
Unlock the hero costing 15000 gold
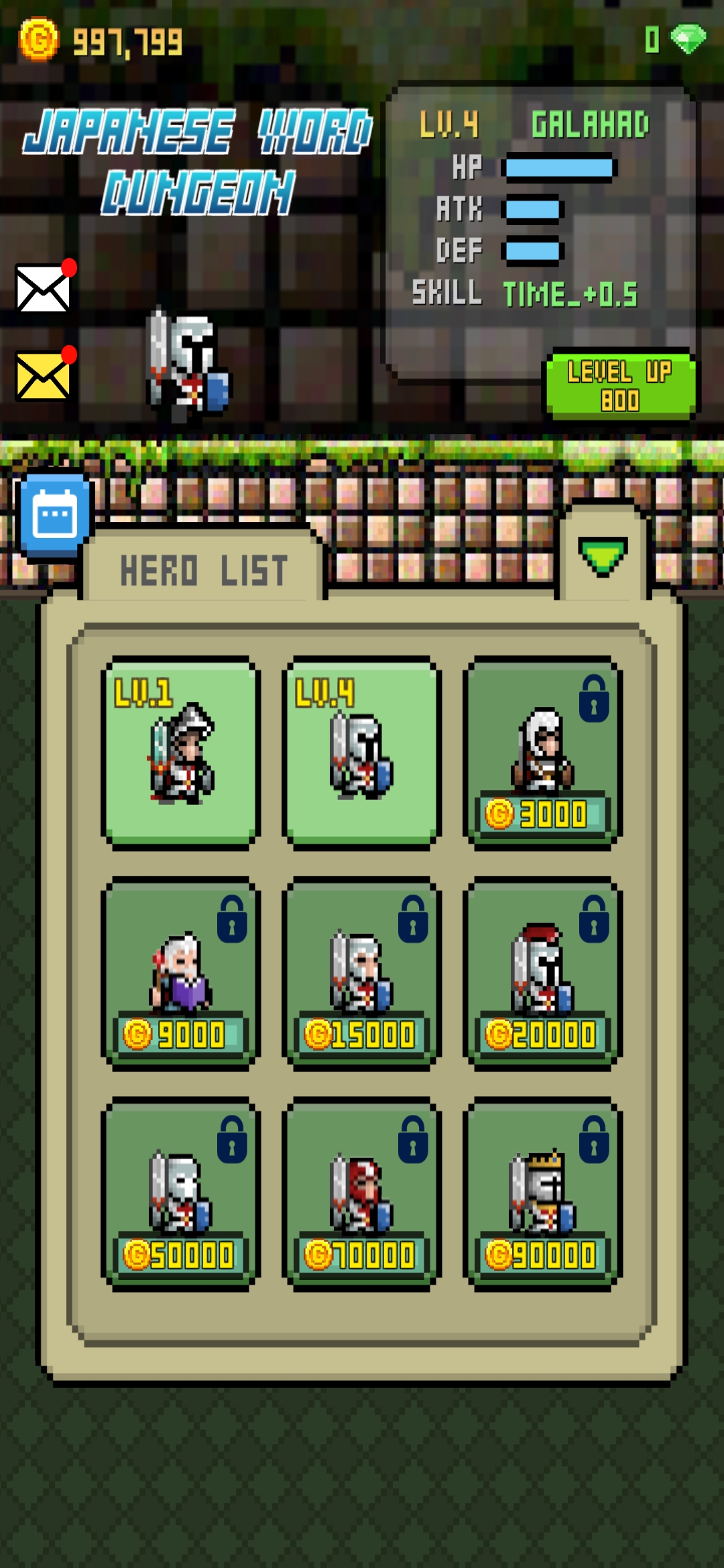361,973
